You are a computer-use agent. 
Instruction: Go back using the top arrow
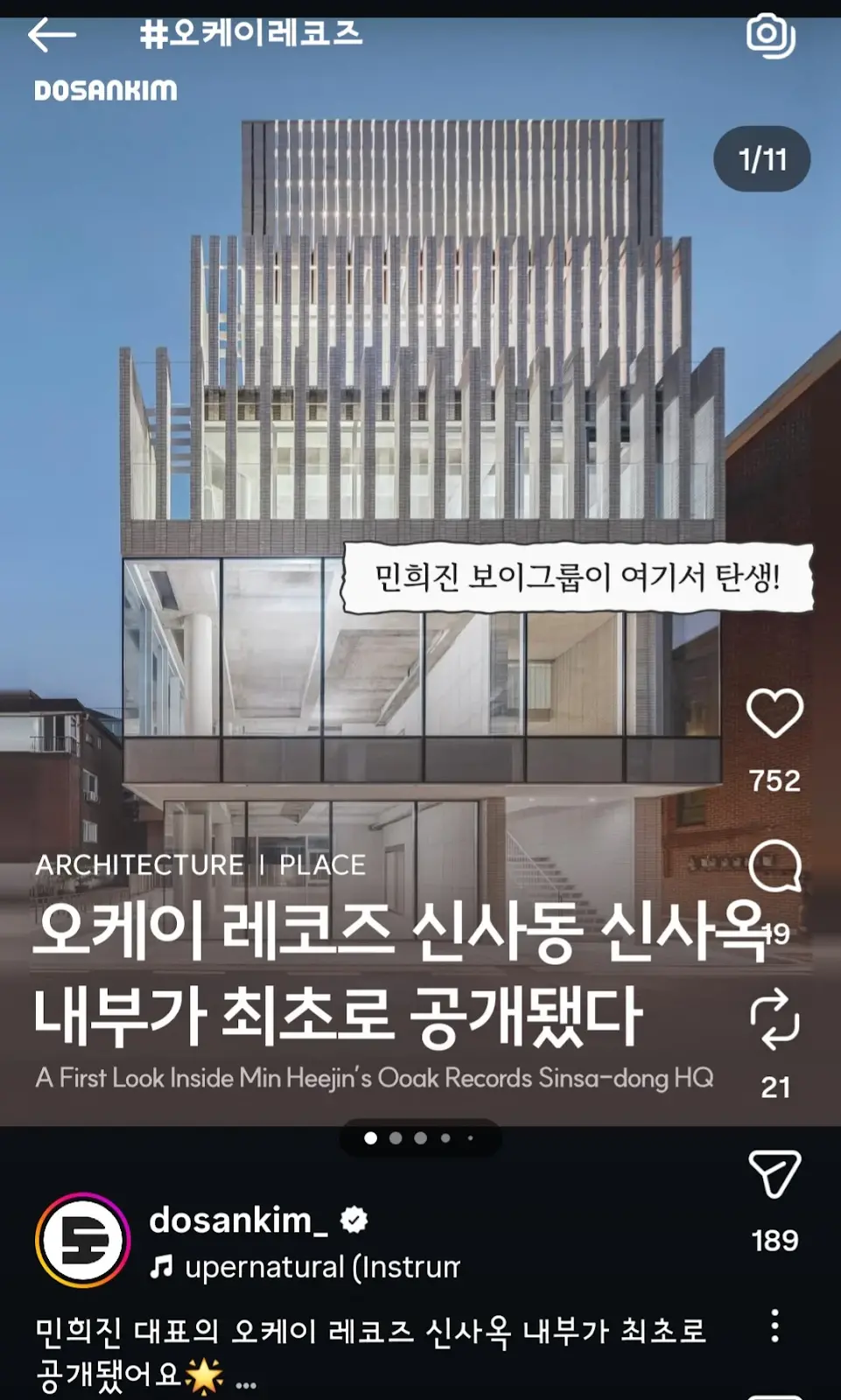(52, 35)
